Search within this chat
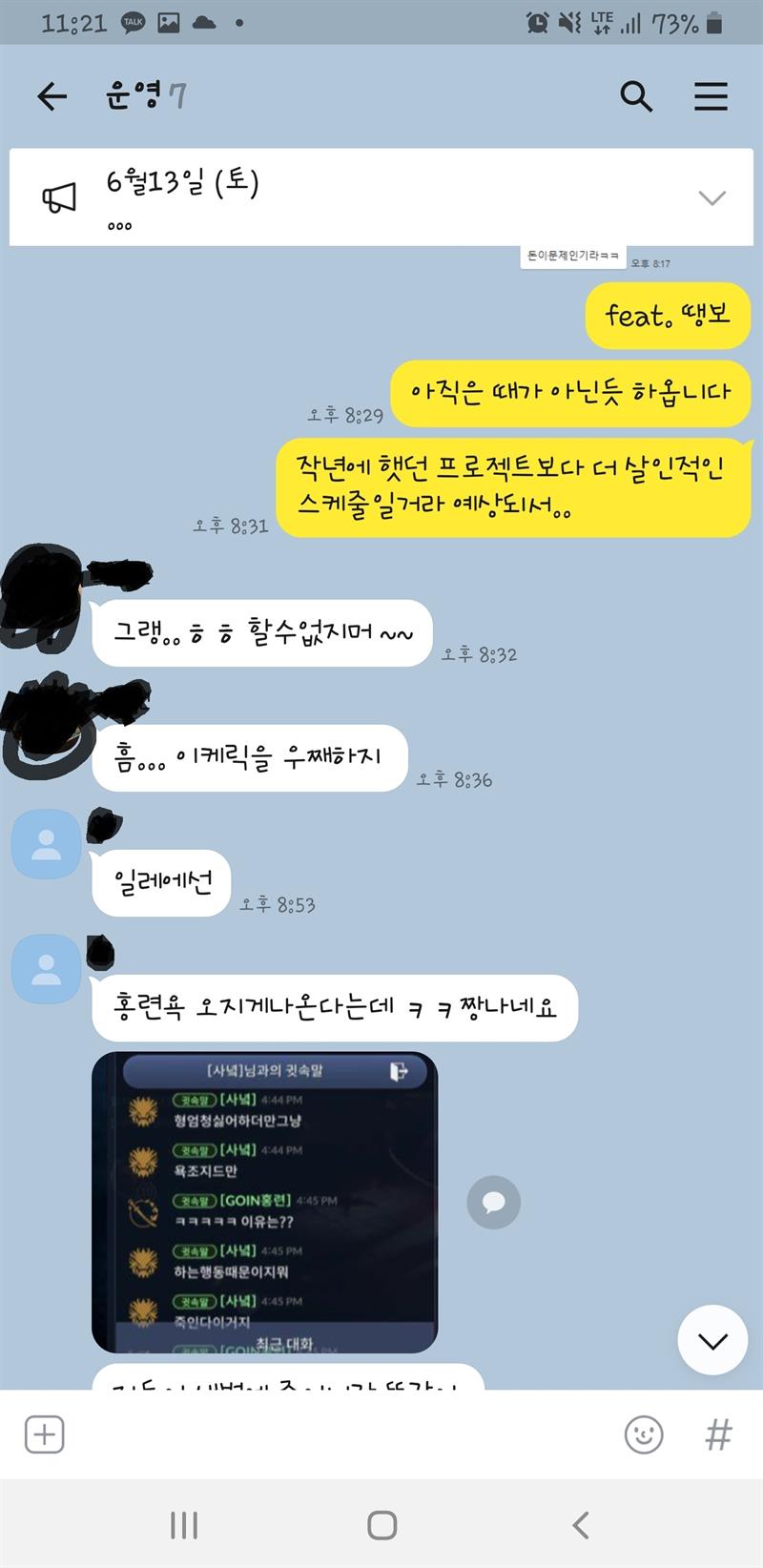The width and height of the screenshot is (763, 1568). coord(636,96)
